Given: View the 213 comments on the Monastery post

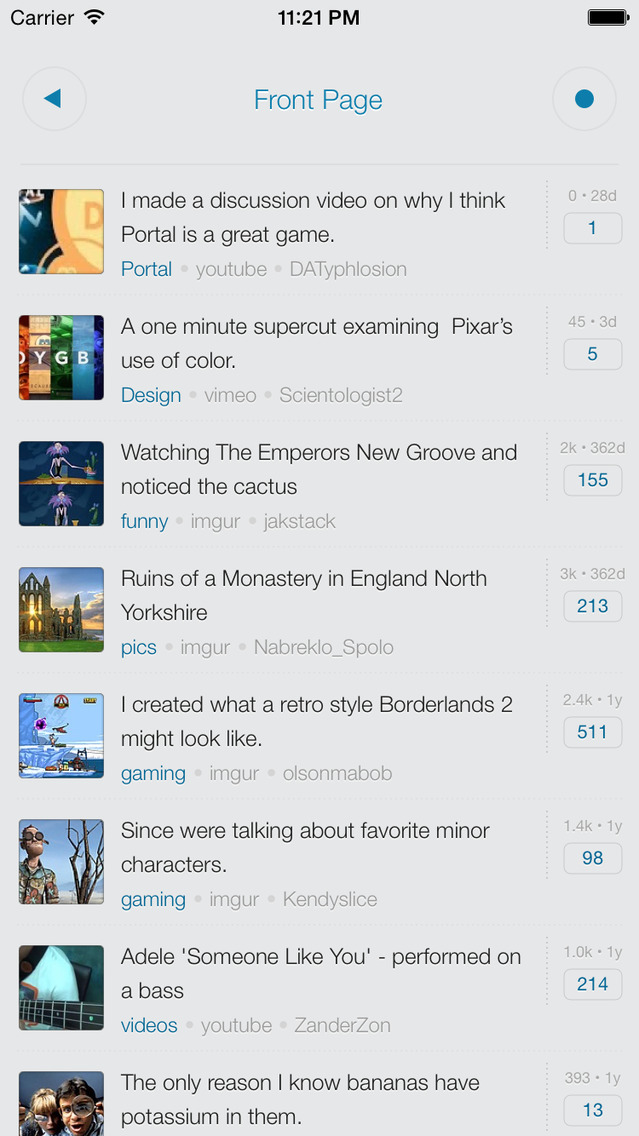Looking at the screenshot, I should pos(592,606).
